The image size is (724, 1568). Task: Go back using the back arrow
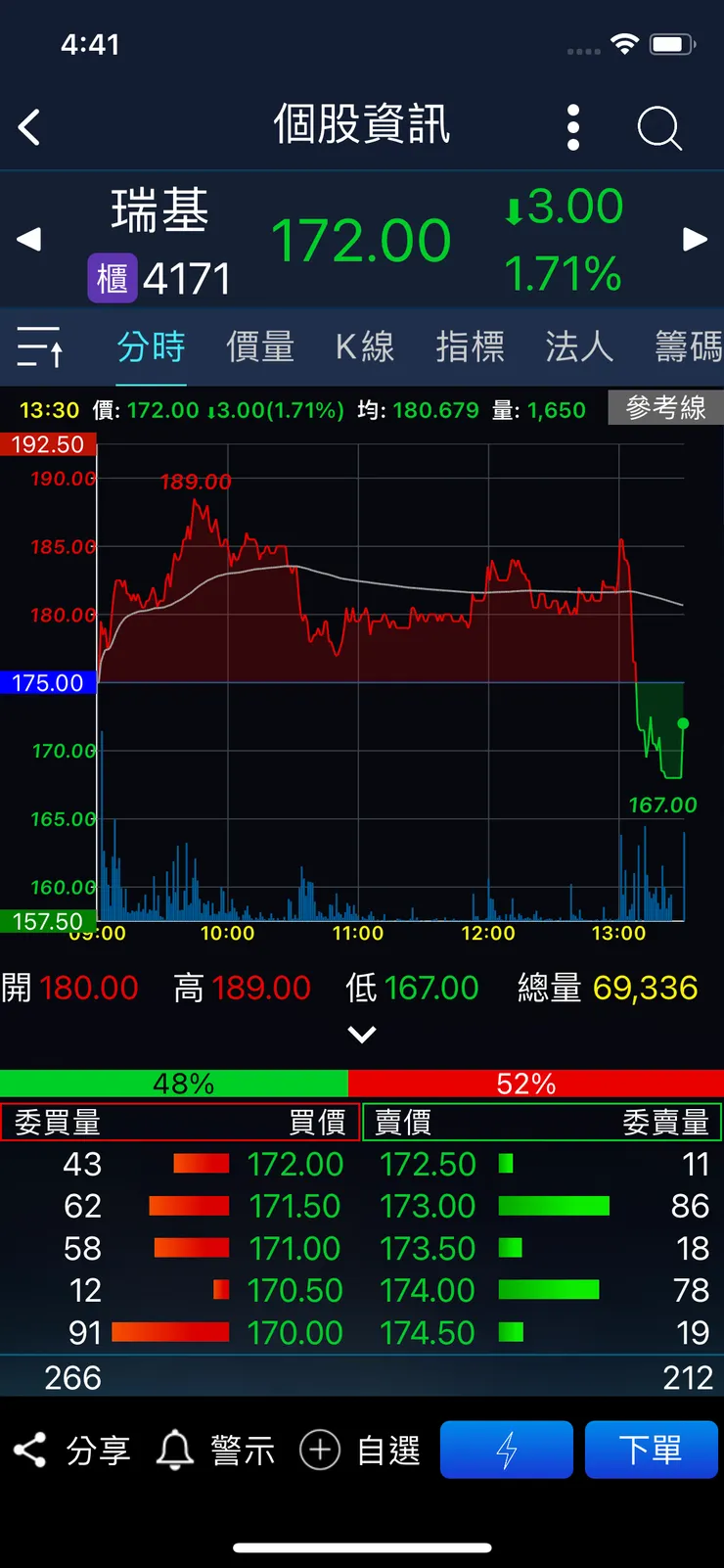(x=29, y=126)
